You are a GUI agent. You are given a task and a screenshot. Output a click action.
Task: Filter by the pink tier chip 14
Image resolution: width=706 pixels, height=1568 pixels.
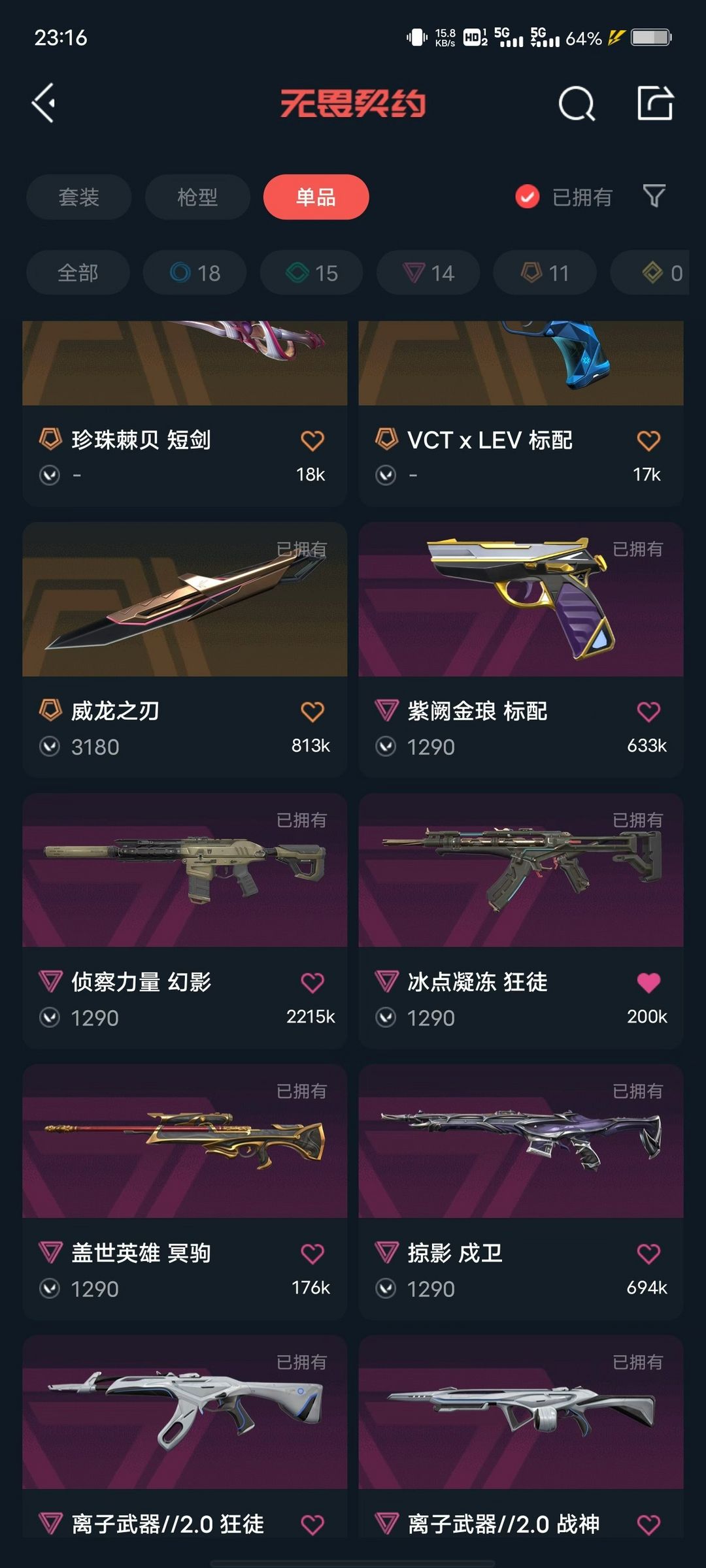(428, 272)
